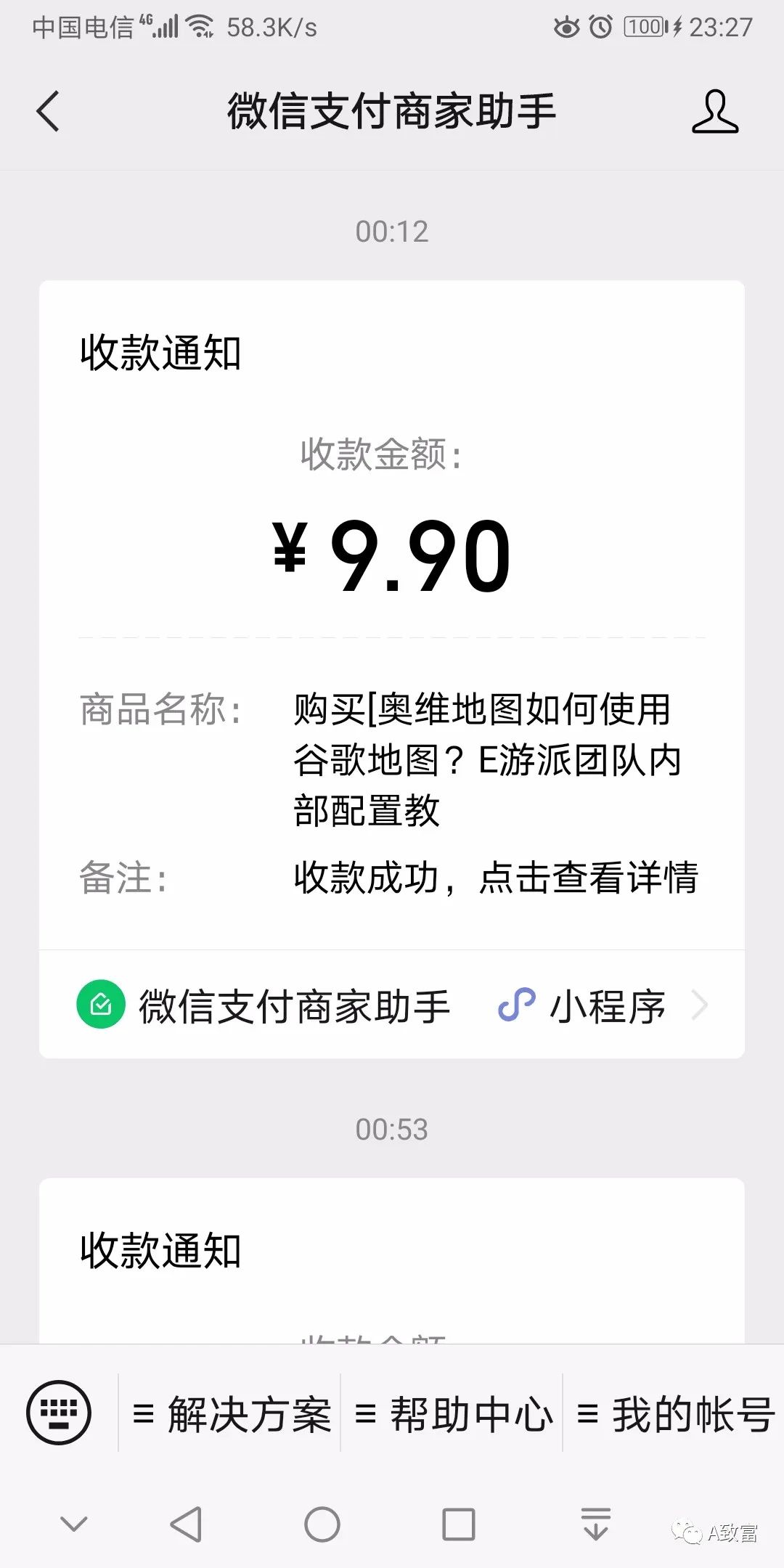This screenshot has height=1568, width=784.
Task: Tap the 微信支付商家助手 mini program bar
Action: point(294,1005)
